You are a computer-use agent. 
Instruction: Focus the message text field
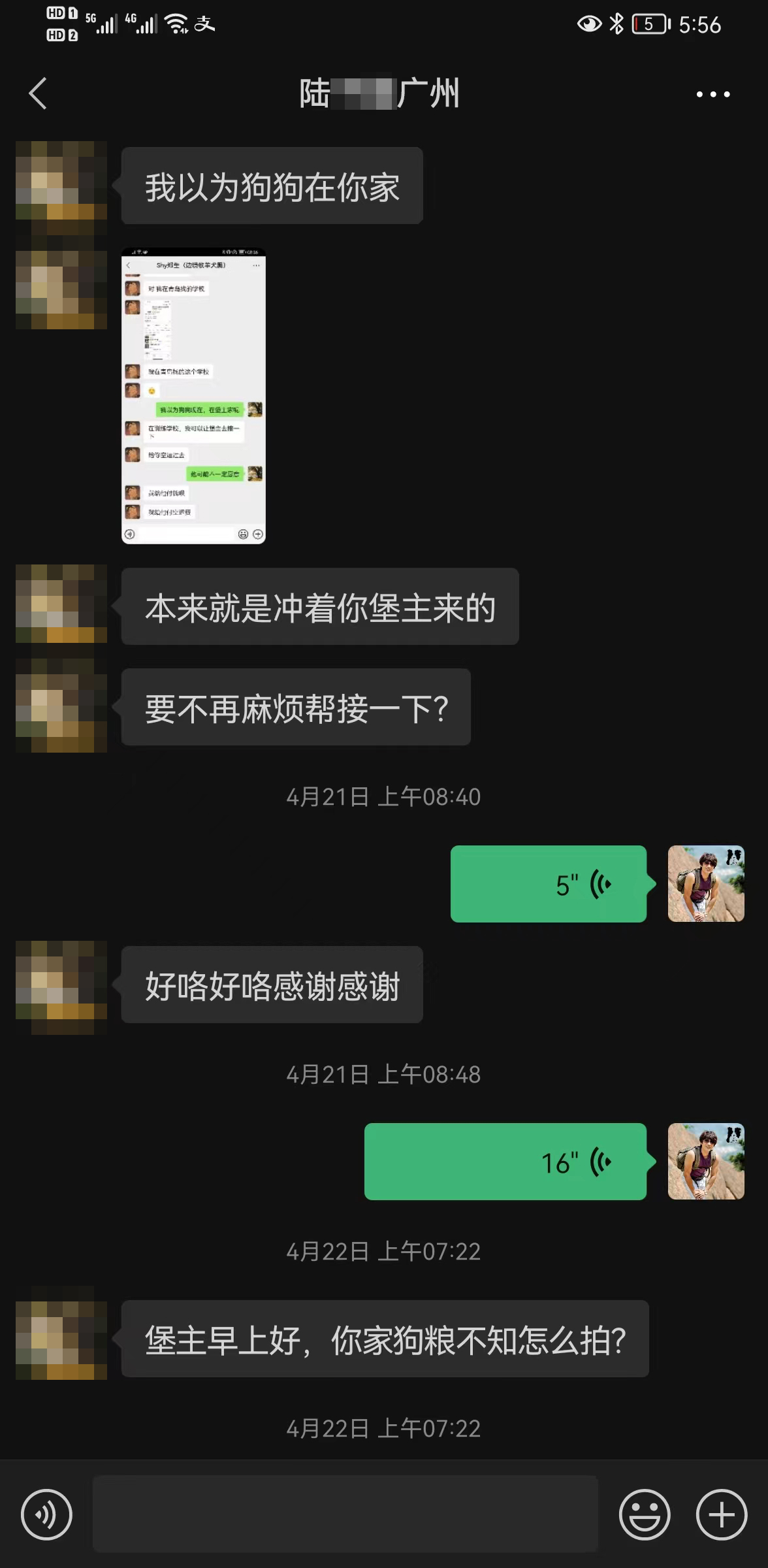345,1514
